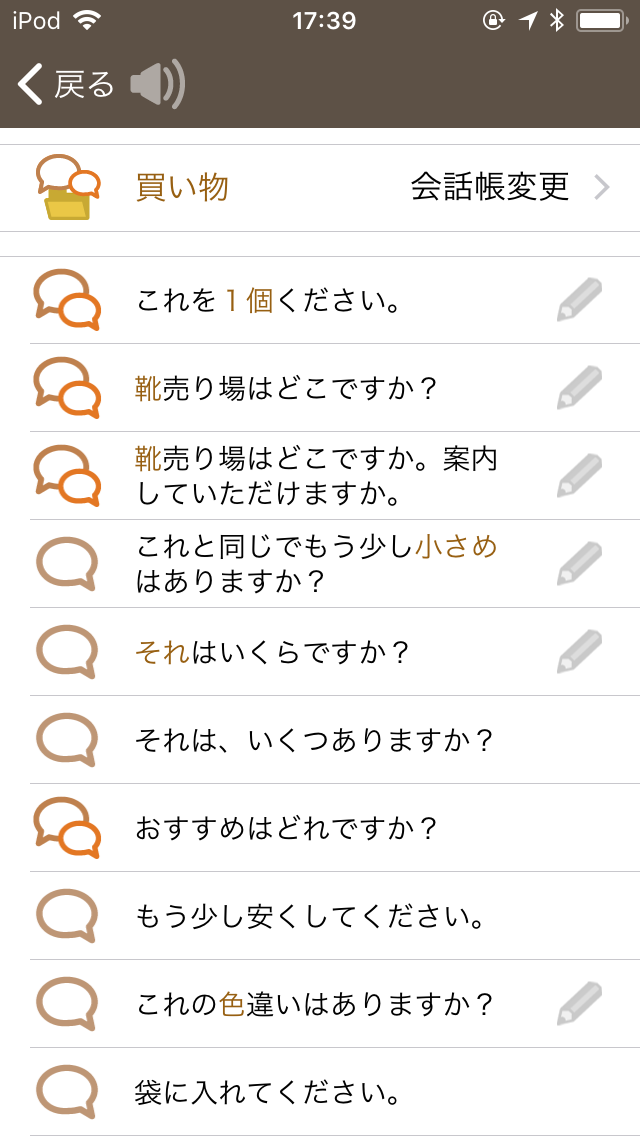This screenshot has width=640, height=1136.
Task: Go back with the 戻る button
Action: pyautogui.click(x=65, y=85)
